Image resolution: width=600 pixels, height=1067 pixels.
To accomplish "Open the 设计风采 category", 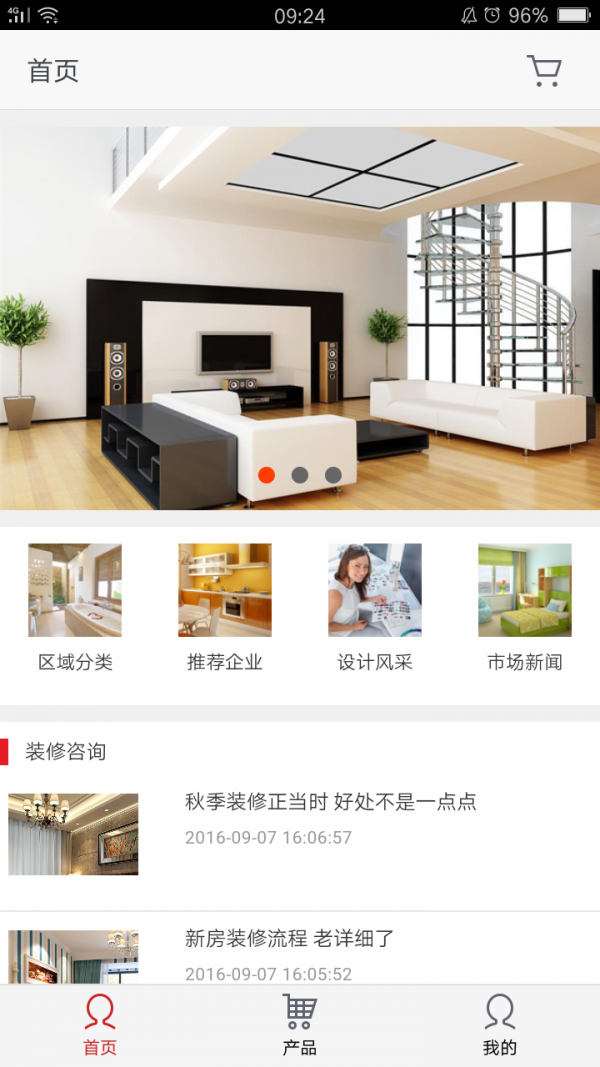I will (x=375, y=607).
